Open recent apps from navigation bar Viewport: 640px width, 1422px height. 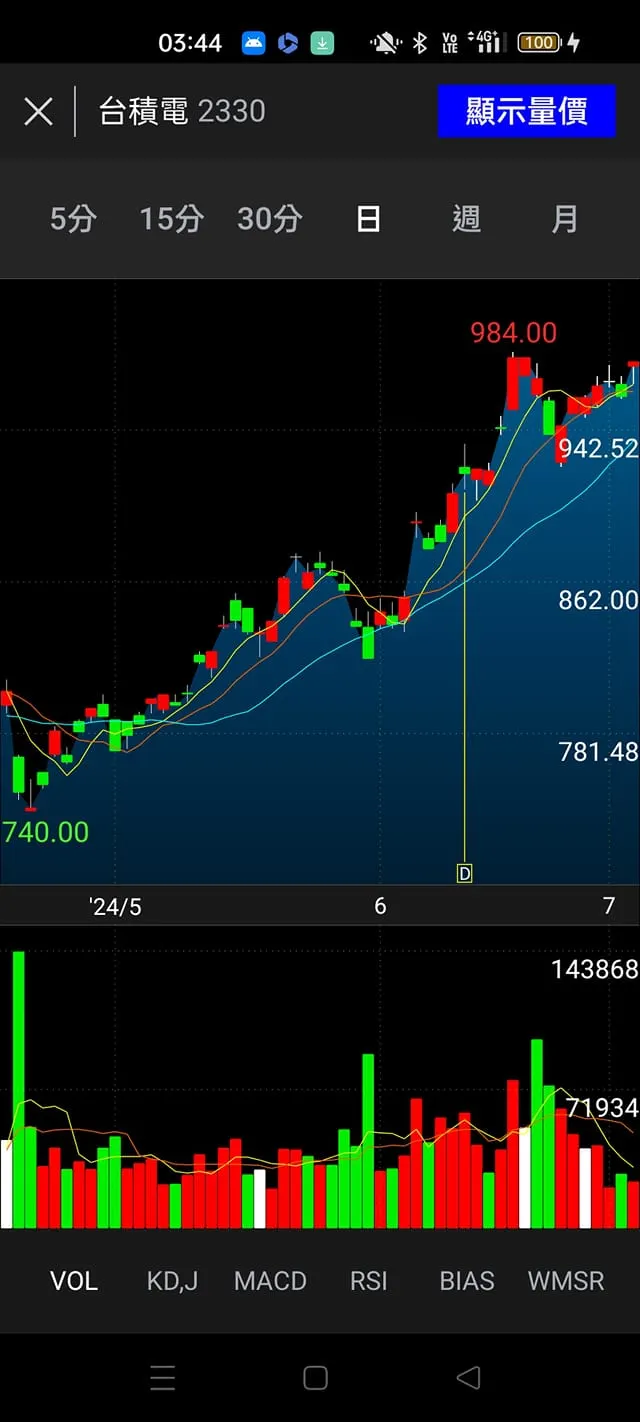click(x=163, y=1378)
